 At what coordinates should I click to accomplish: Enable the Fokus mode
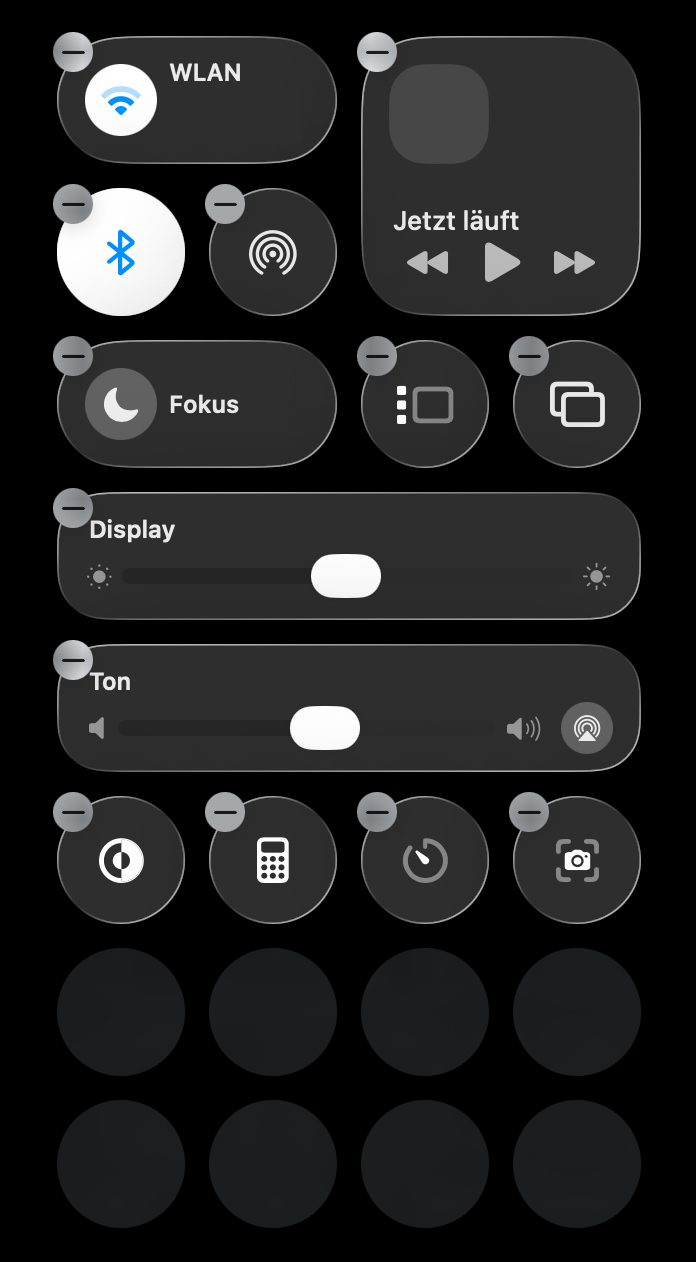tap(121, 404)
